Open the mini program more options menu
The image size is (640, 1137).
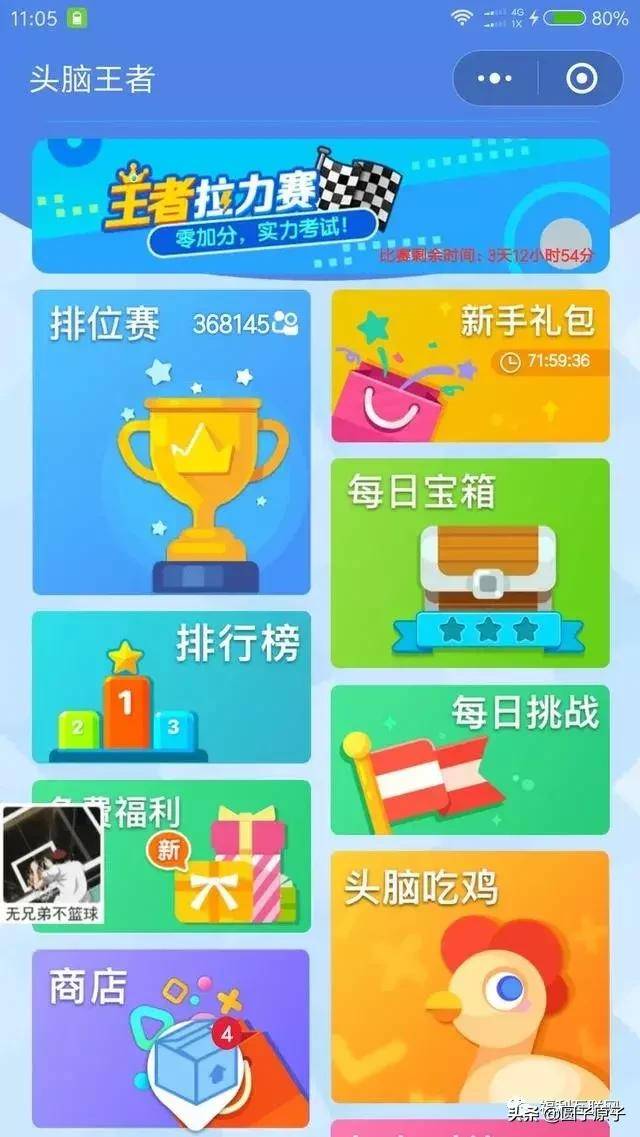[495, 79]
